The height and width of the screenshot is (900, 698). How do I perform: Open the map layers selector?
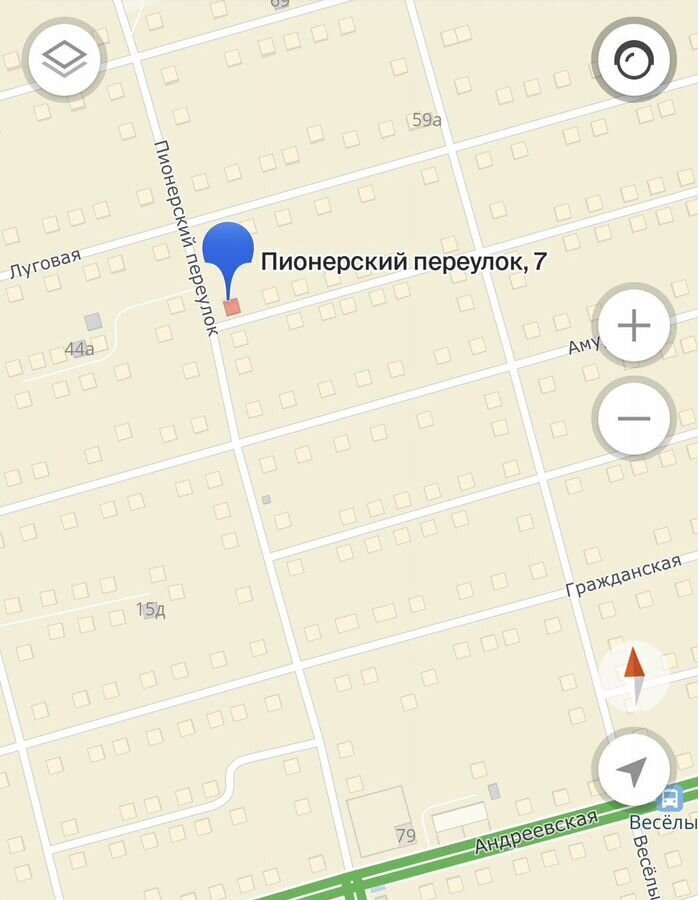65,61
